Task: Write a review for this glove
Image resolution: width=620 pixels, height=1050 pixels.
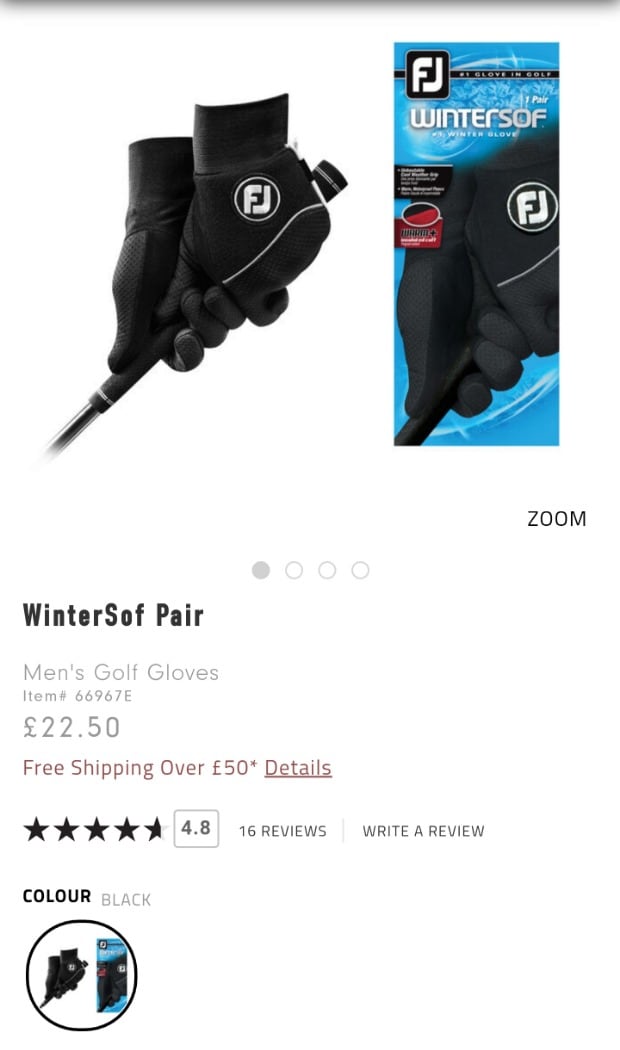Action: click(x=423, y=831)
